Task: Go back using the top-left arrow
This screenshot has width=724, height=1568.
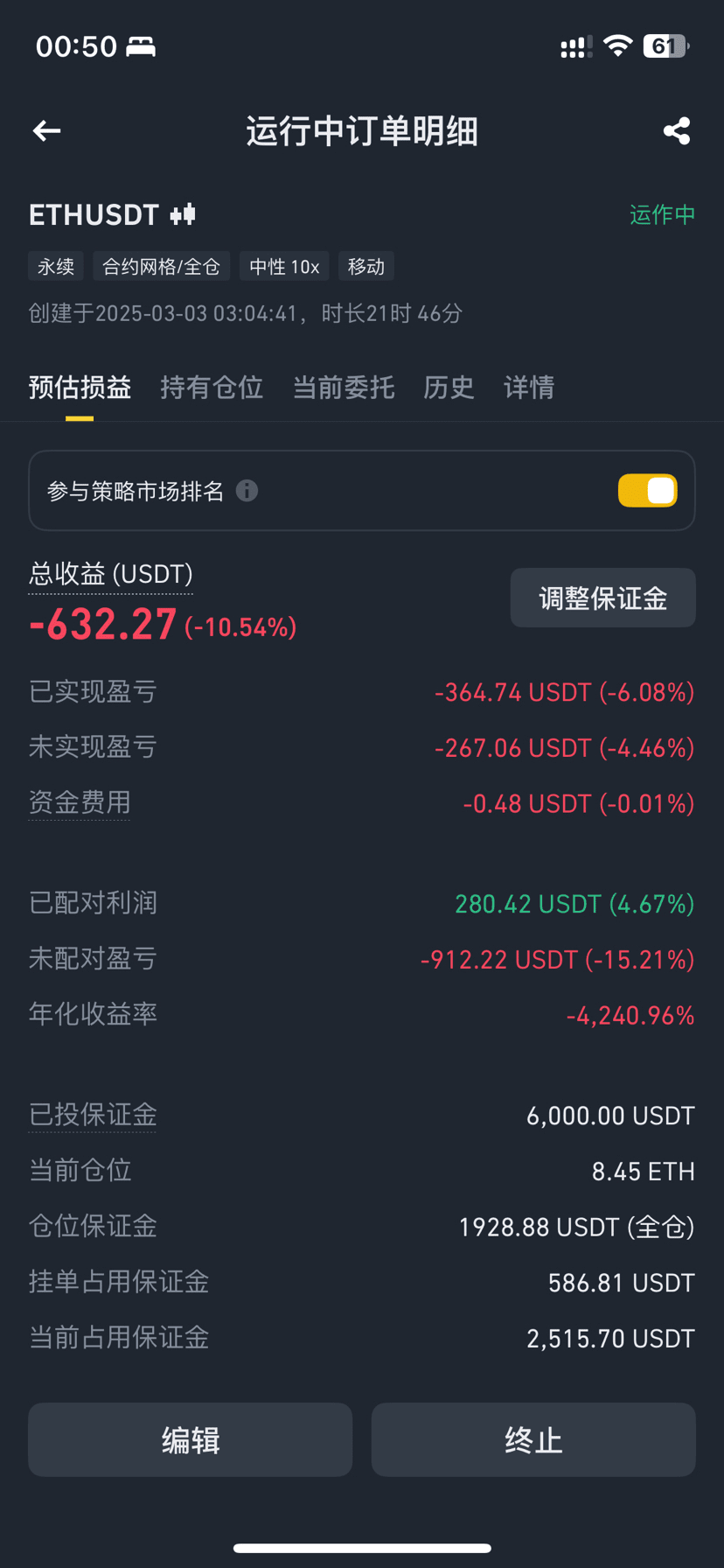Action: point(46,131)
